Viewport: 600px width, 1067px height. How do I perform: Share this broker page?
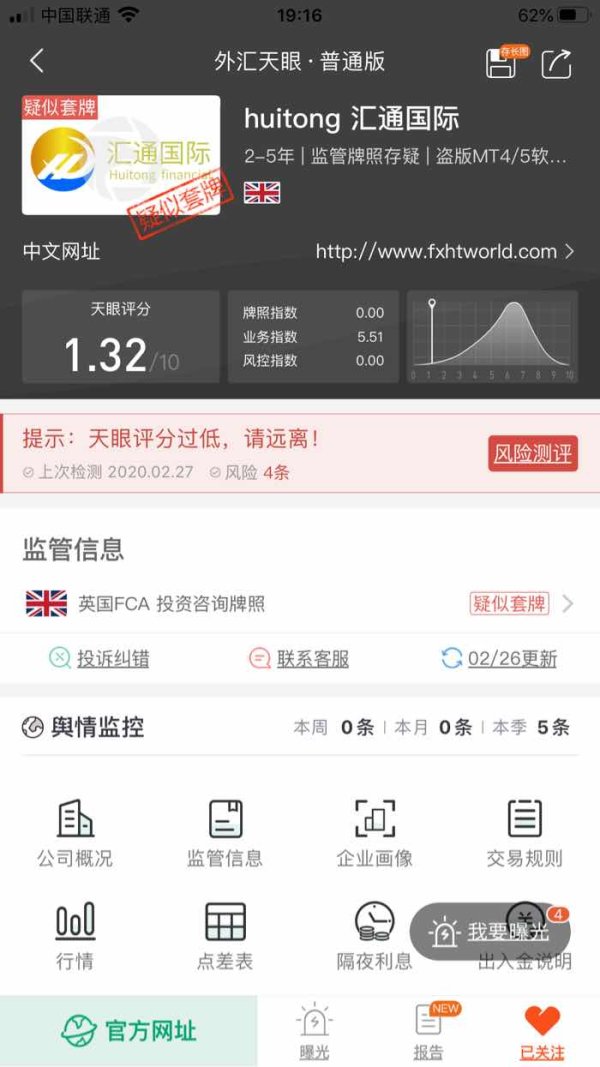[x=556, y=63]
